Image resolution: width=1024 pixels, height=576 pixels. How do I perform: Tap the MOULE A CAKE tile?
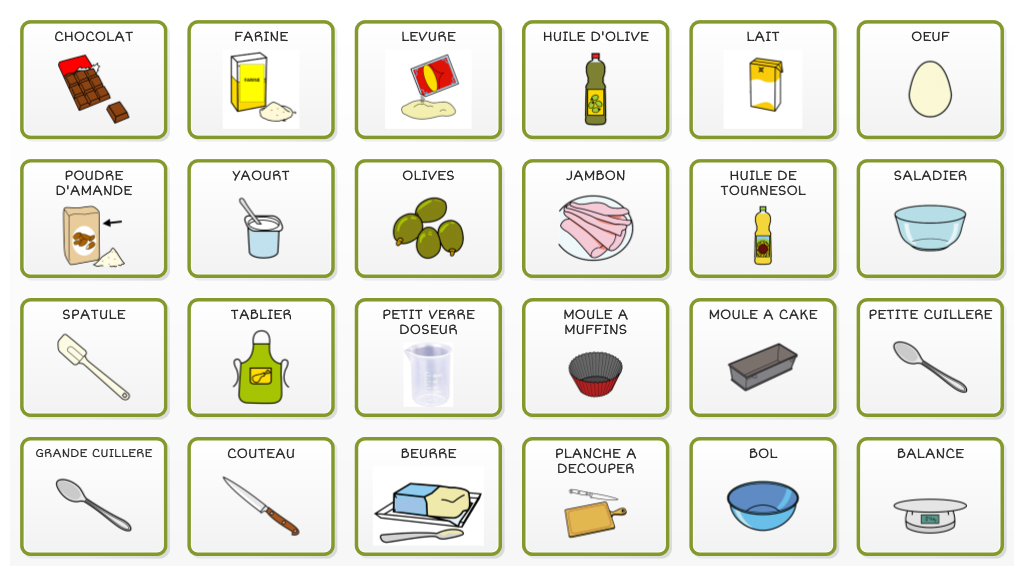762,358
